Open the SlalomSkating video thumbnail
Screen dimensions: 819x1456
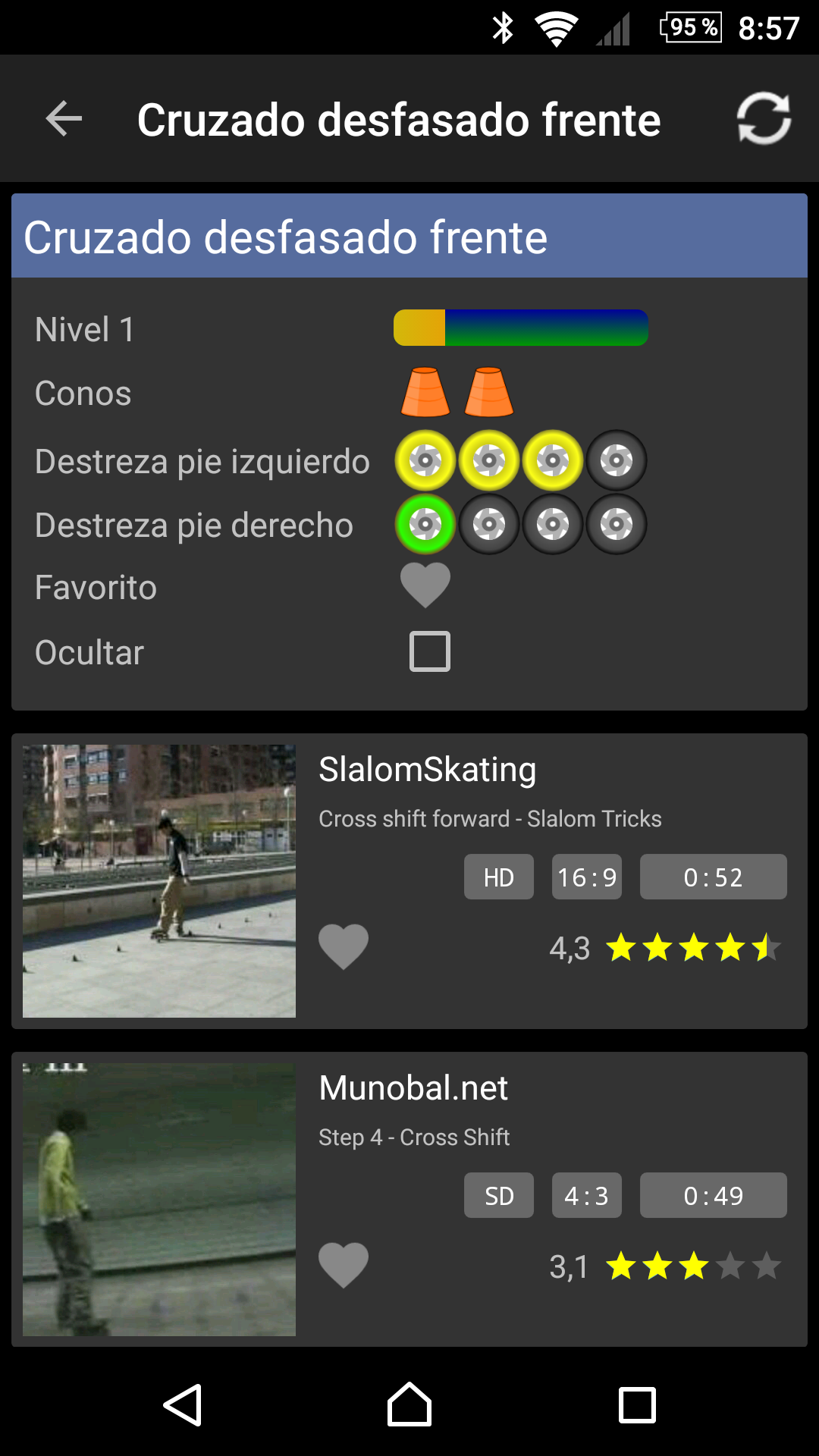coord(159,880)
